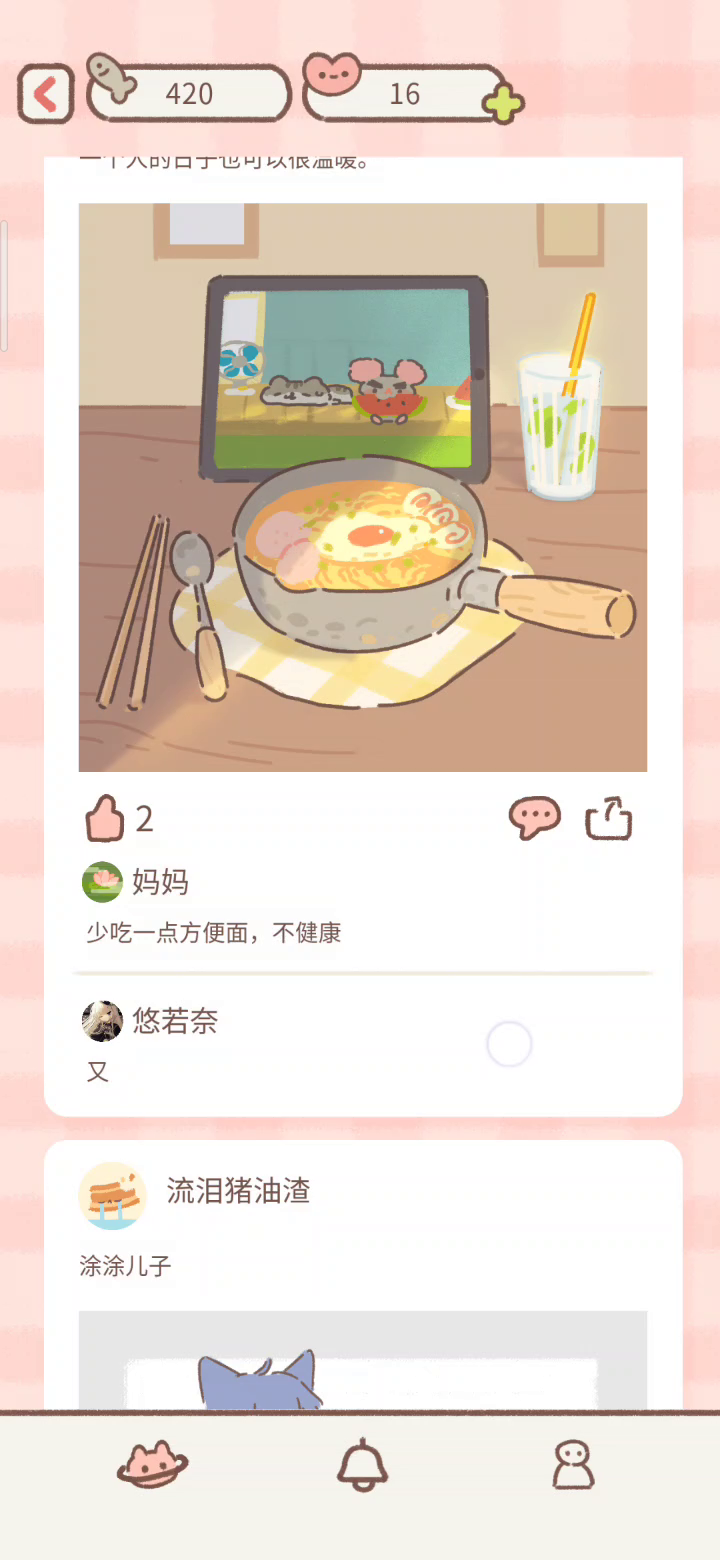Like the instant noodle post
720x1560 pixels.
(x=104, y=819)
